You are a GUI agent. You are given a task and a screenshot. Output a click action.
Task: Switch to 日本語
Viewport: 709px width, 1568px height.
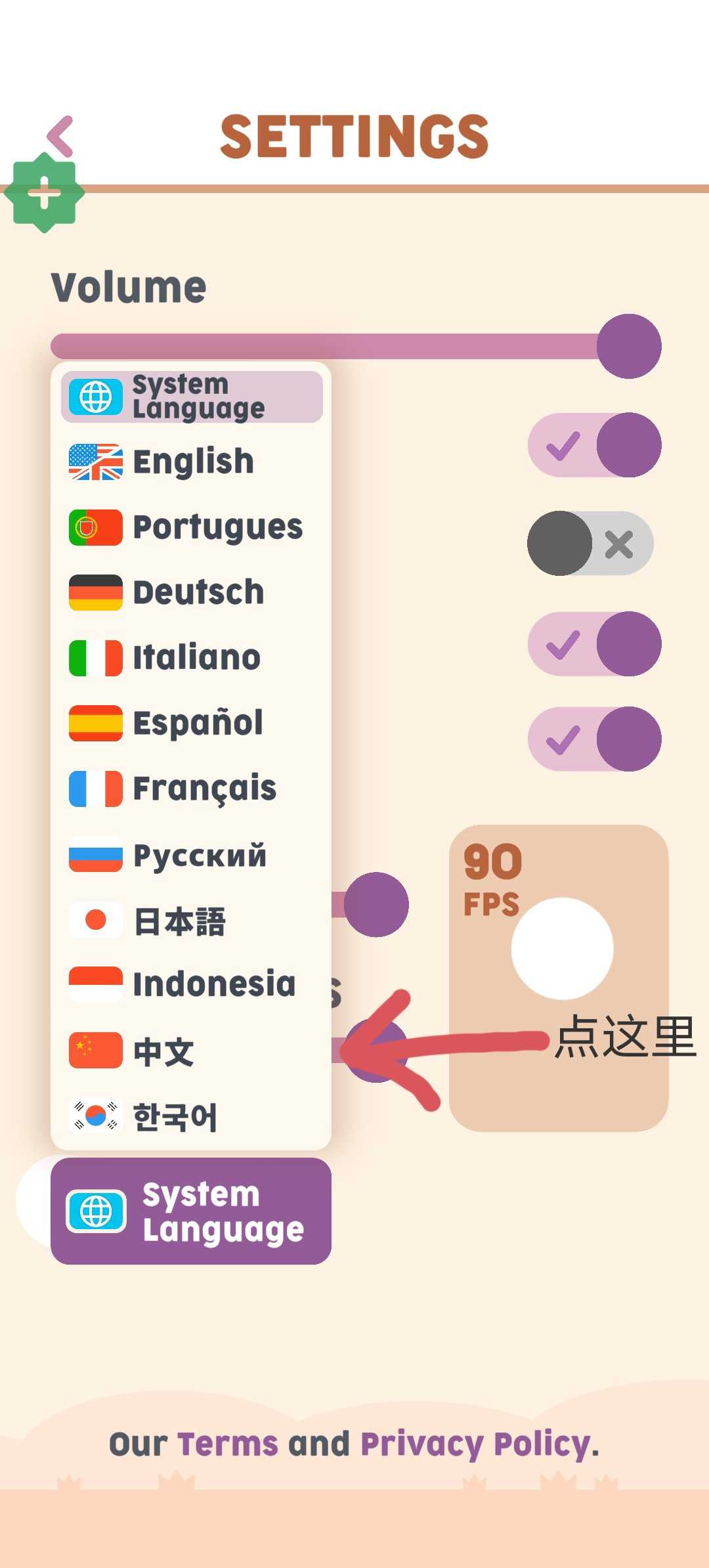191,921
